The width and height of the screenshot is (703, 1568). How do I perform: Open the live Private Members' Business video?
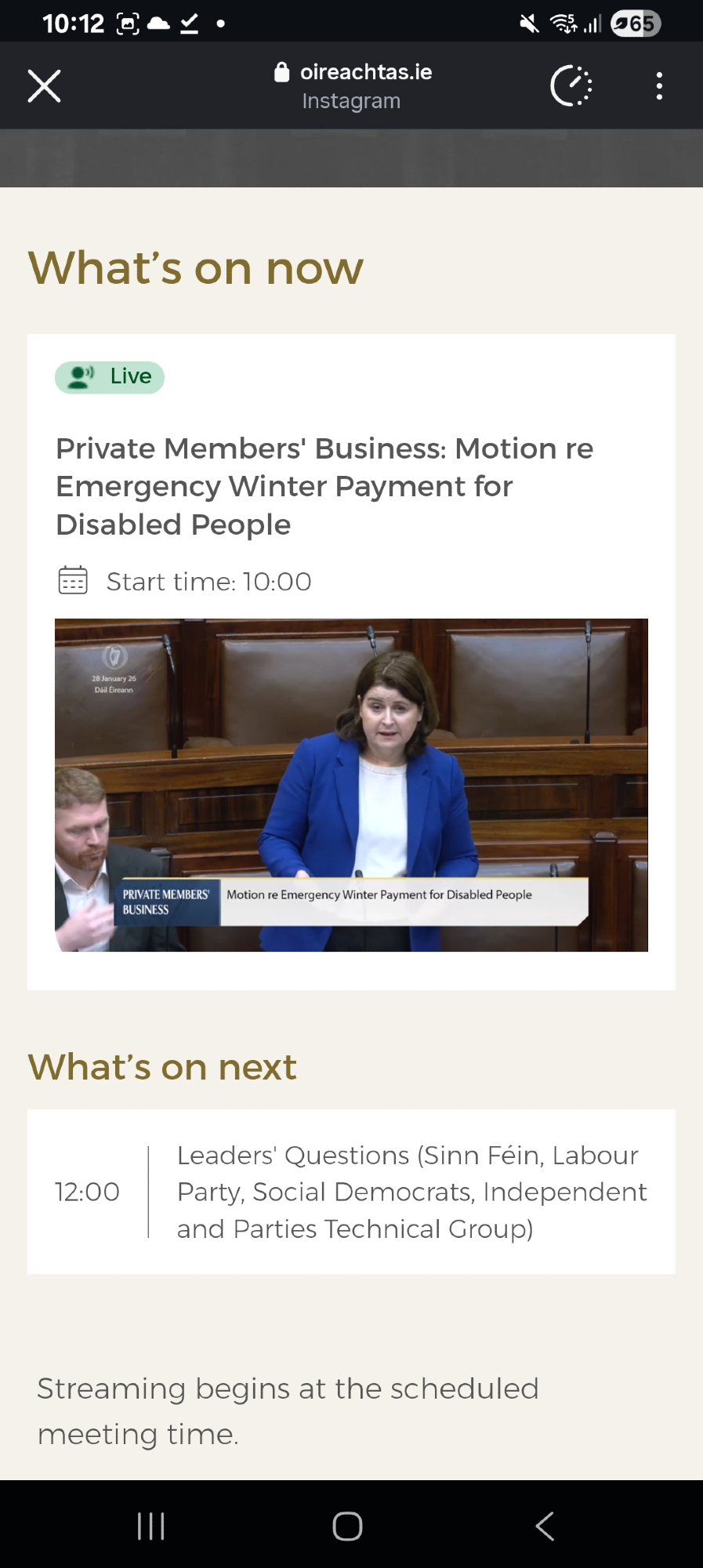coord(351,785)
